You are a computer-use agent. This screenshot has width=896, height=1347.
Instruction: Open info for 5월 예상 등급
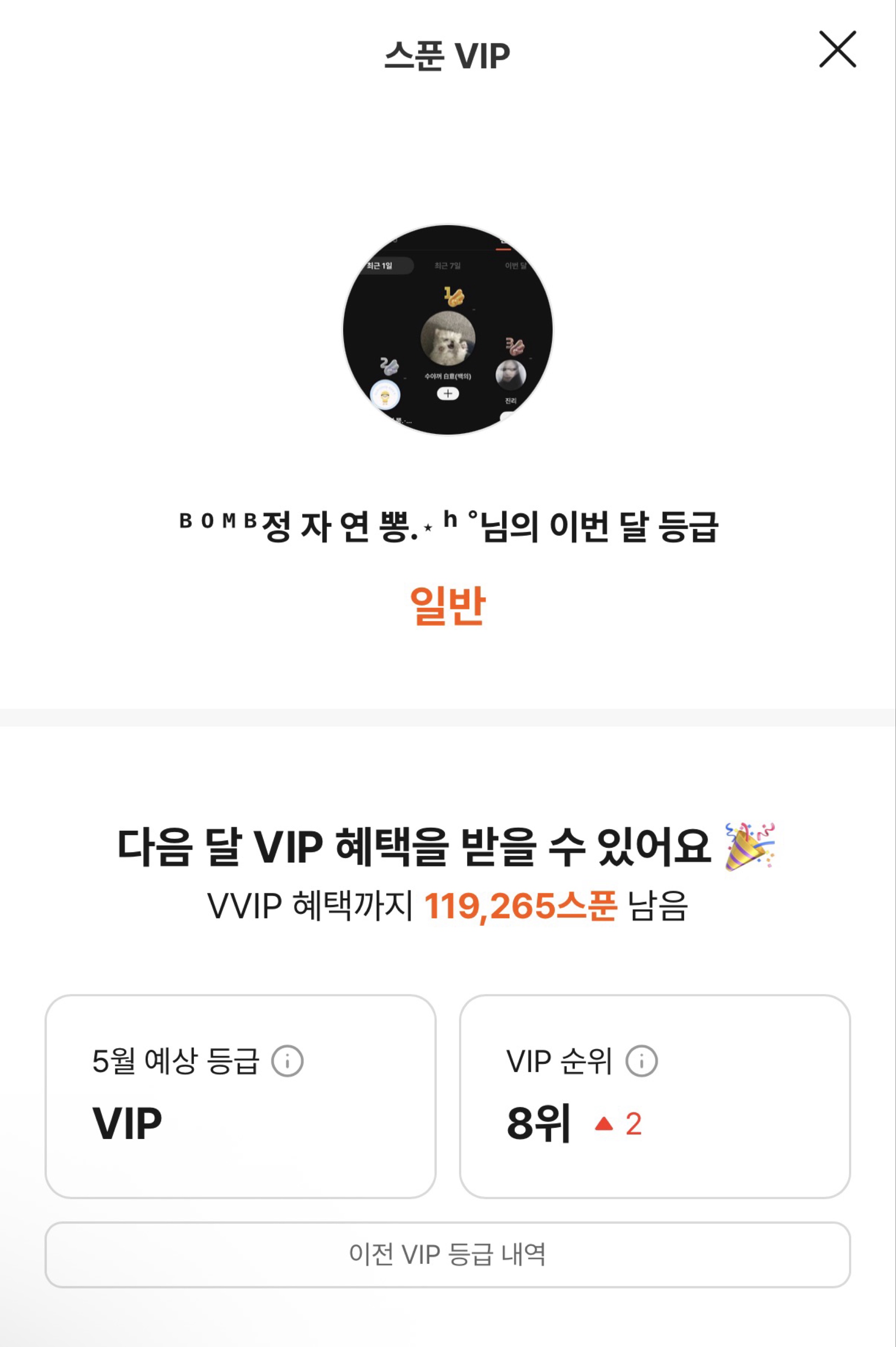(x=287, y=1061)
